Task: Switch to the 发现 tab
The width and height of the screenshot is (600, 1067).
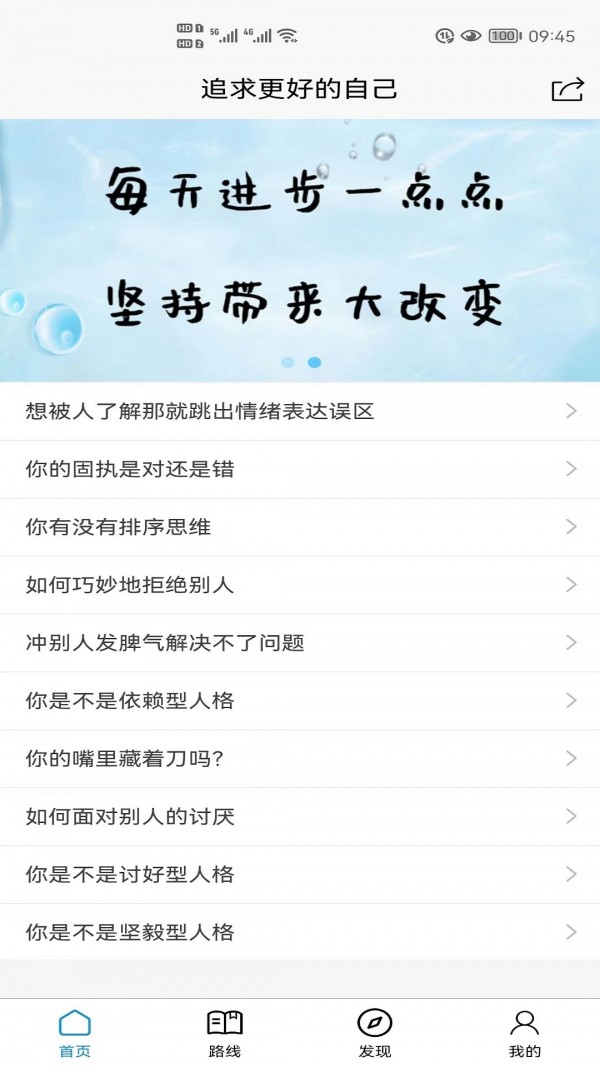Action: (375, 1033)
